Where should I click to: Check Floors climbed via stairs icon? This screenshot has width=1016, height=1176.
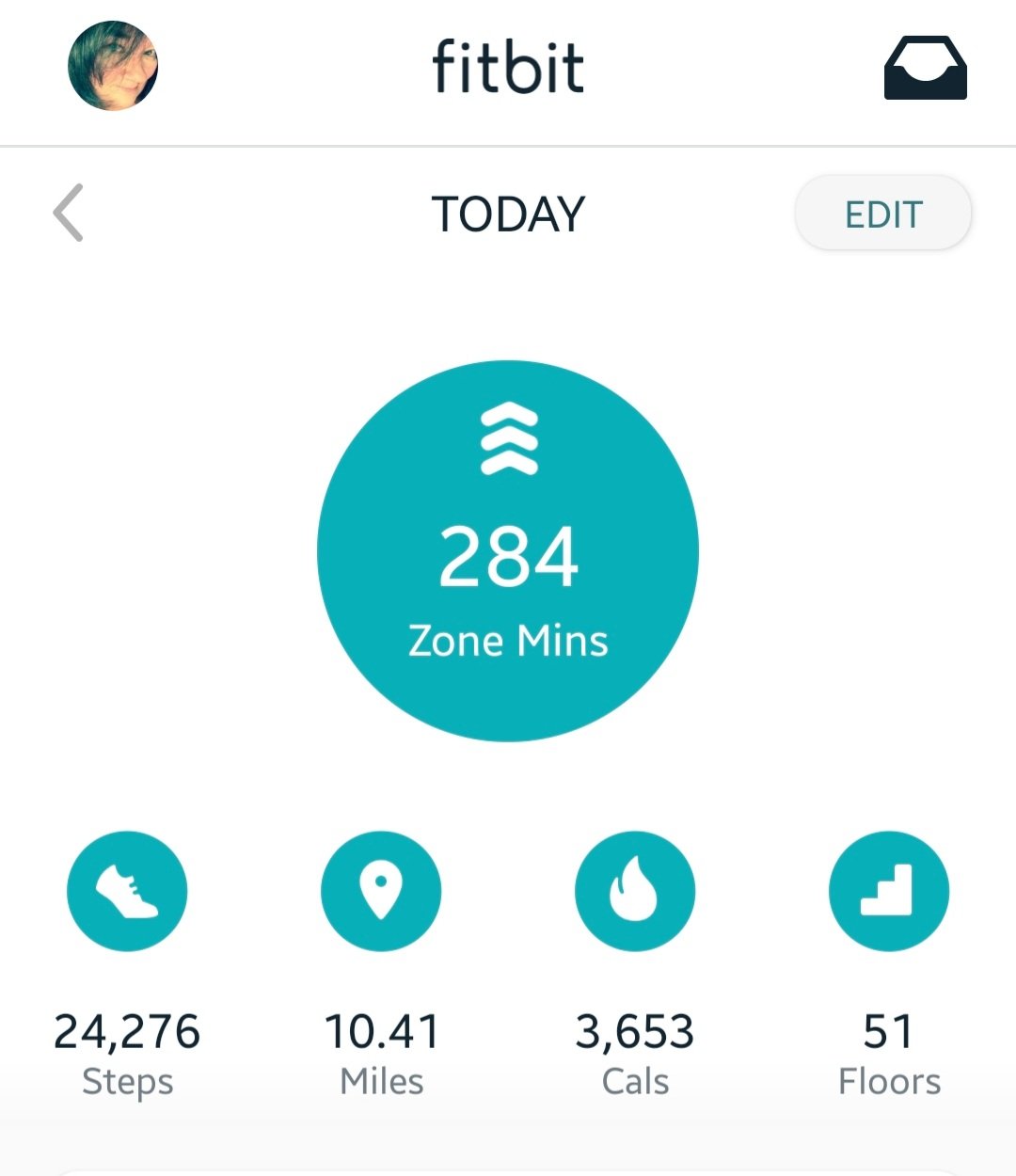click(889, 891)
